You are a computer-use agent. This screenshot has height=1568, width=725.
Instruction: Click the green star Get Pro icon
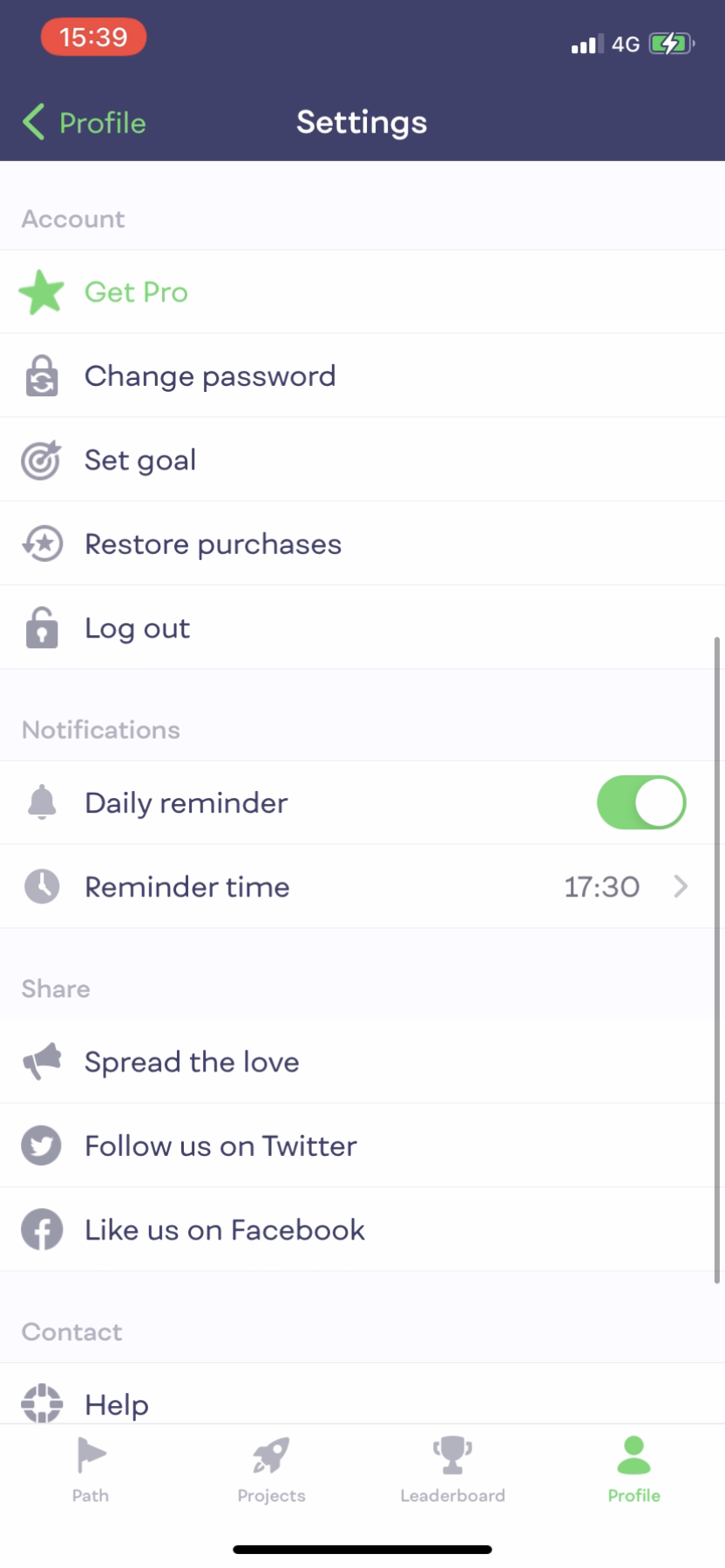pyautogui.click(x=42, y=291)
